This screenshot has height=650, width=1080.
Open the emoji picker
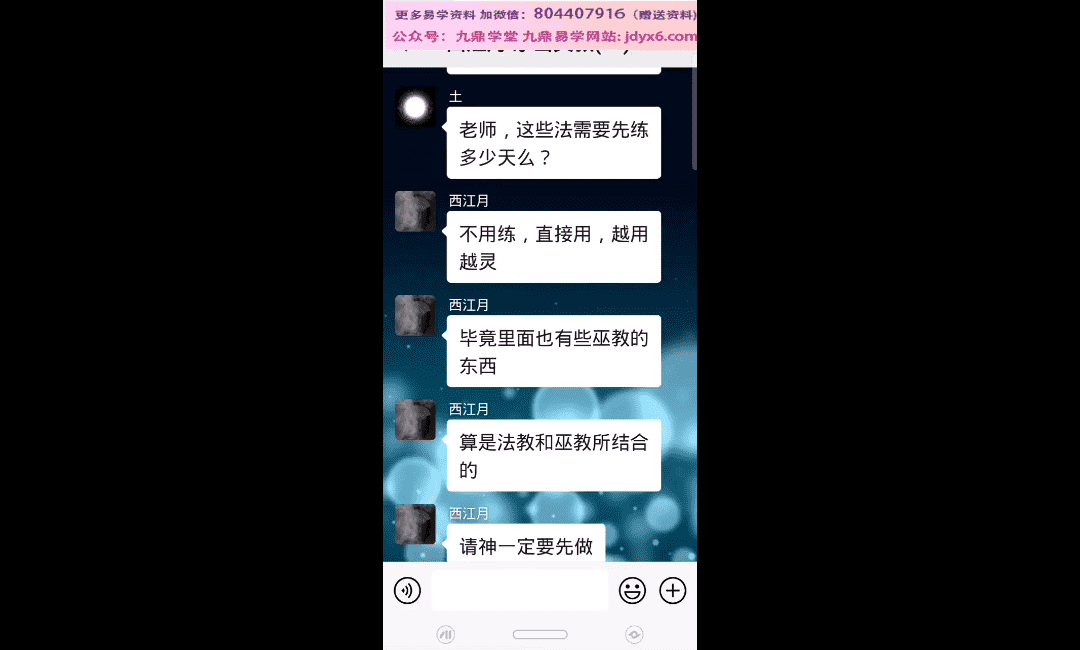click(x=632, y=591)
